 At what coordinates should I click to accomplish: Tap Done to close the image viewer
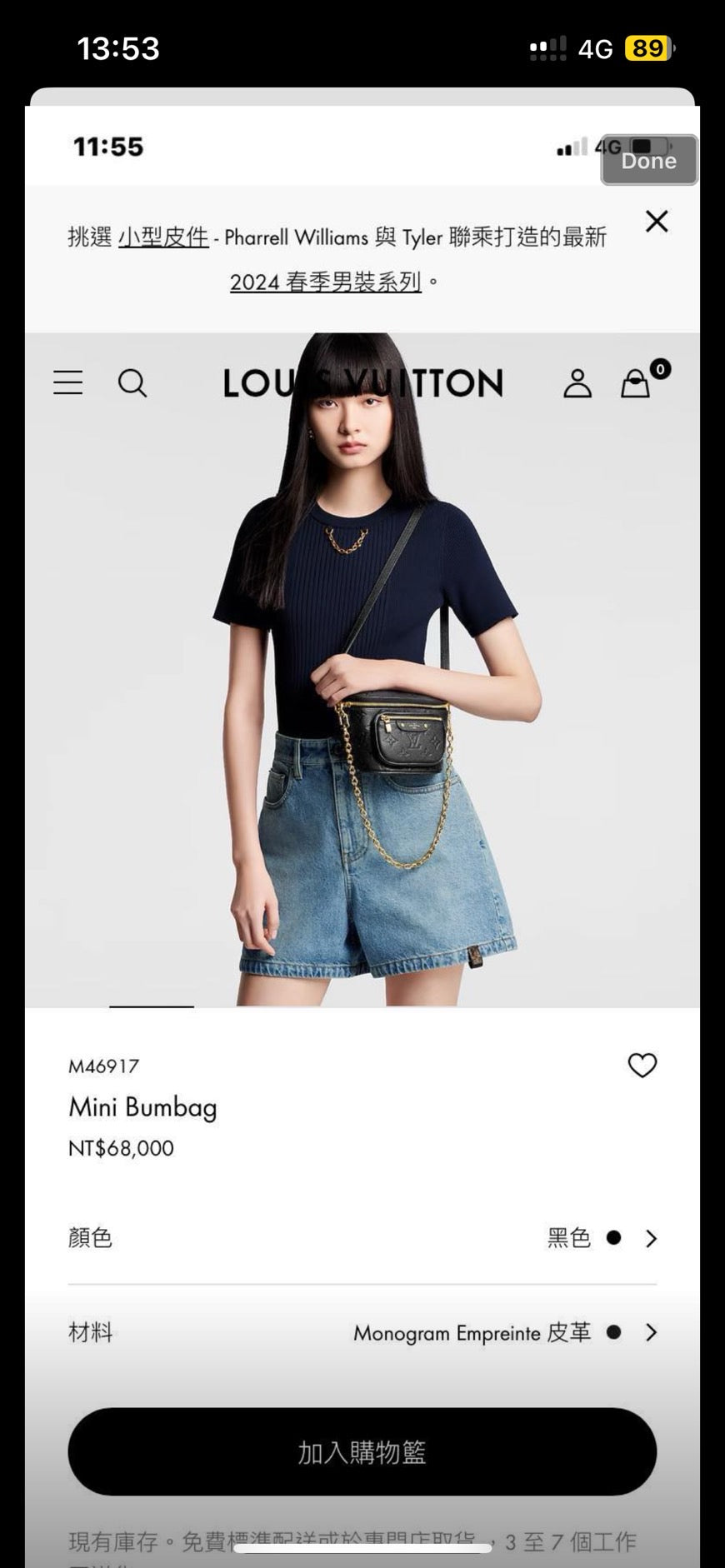click(x=648, y=160)
